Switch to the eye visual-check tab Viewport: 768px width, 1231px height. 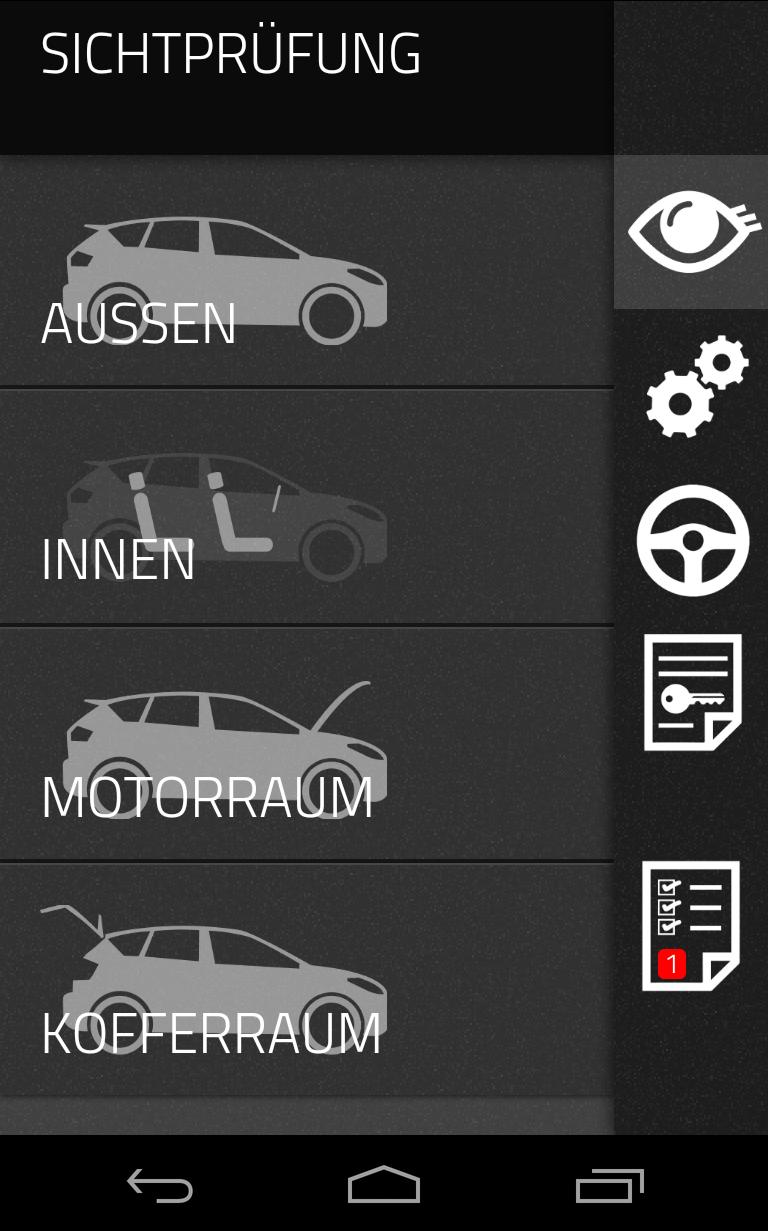pyautogui.click(x=691, y=232)
